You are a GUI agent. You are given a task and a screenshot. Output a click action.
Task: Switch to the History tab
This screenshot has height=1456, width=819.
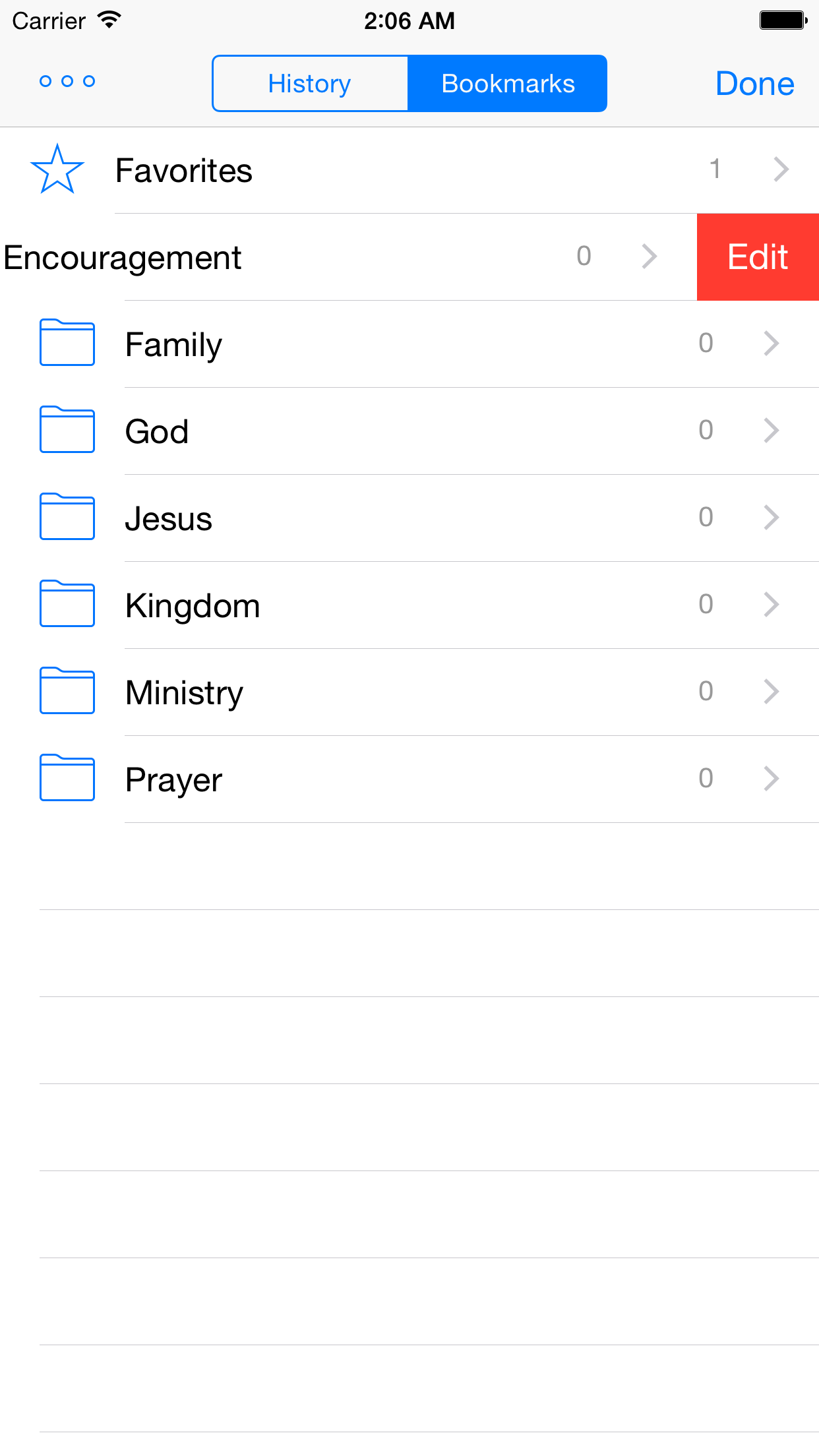[x=310, y=84]
